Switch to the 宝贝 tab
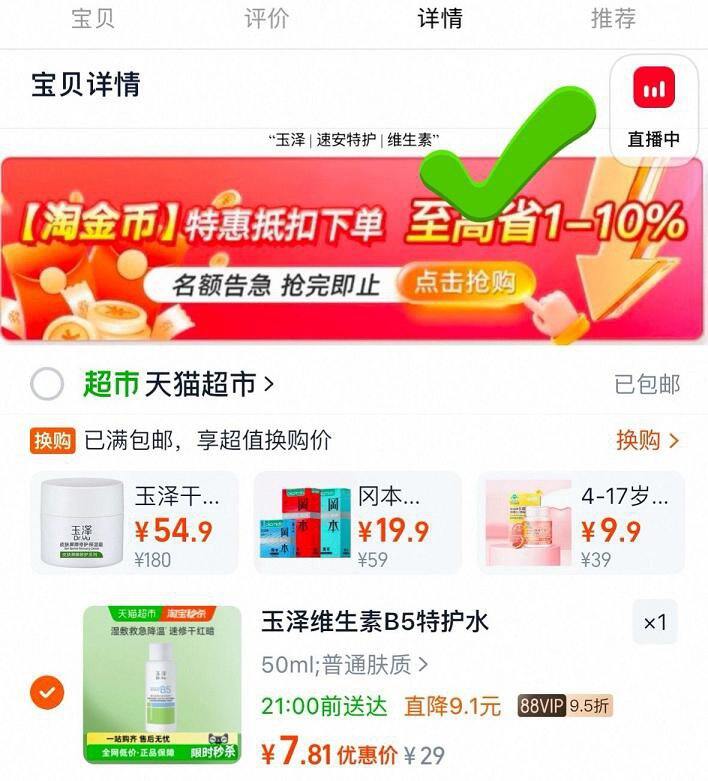Screen dimensions: 708x781 (93, 19)
